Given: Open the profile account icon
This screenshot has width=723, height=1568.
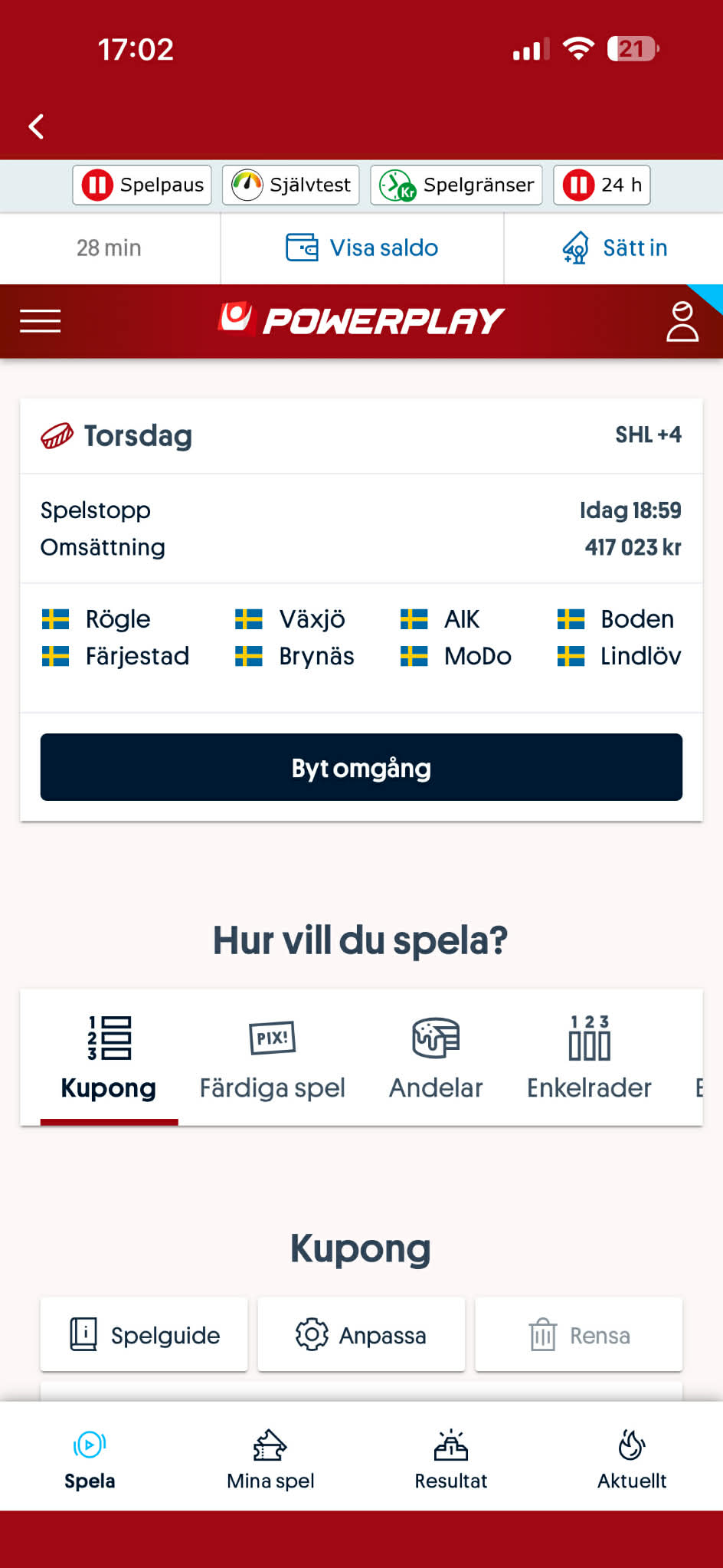Looking at the screenshot, I should coord(682,321).
